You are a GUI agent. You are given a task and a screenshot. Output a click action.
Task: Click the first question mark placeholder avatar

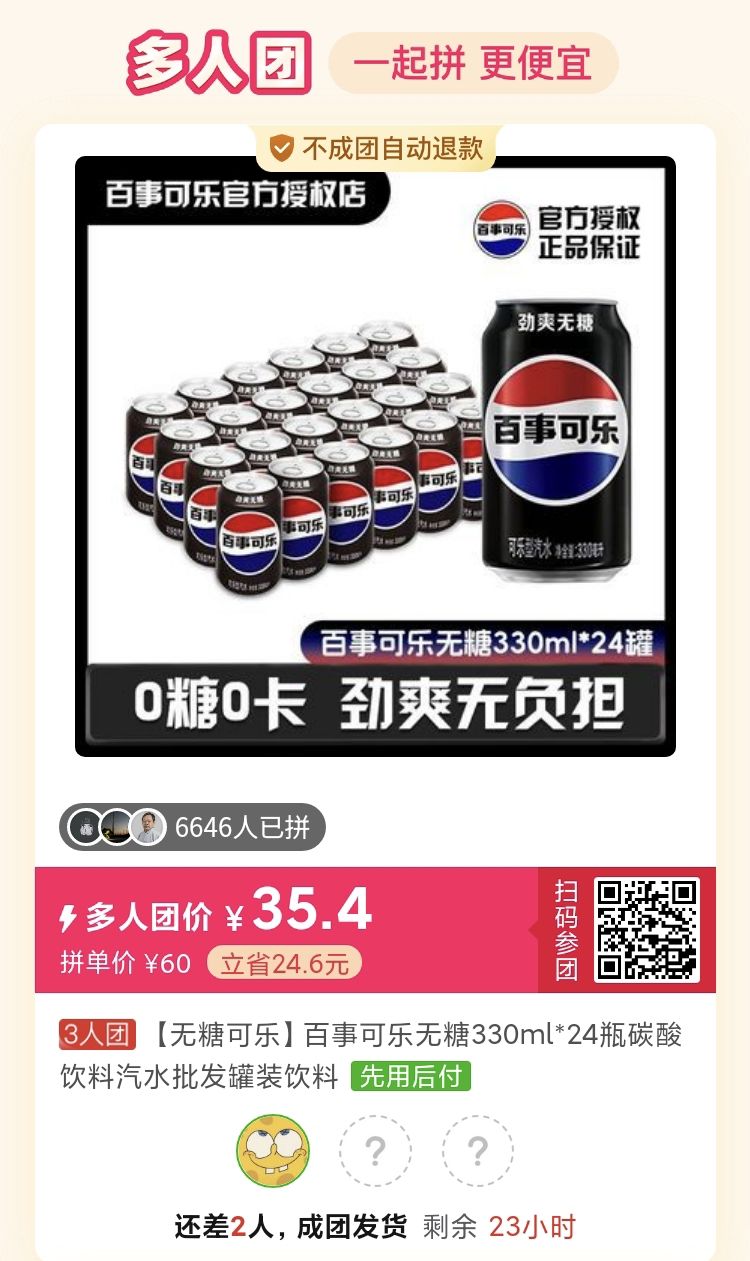(x=375, y=1150)
